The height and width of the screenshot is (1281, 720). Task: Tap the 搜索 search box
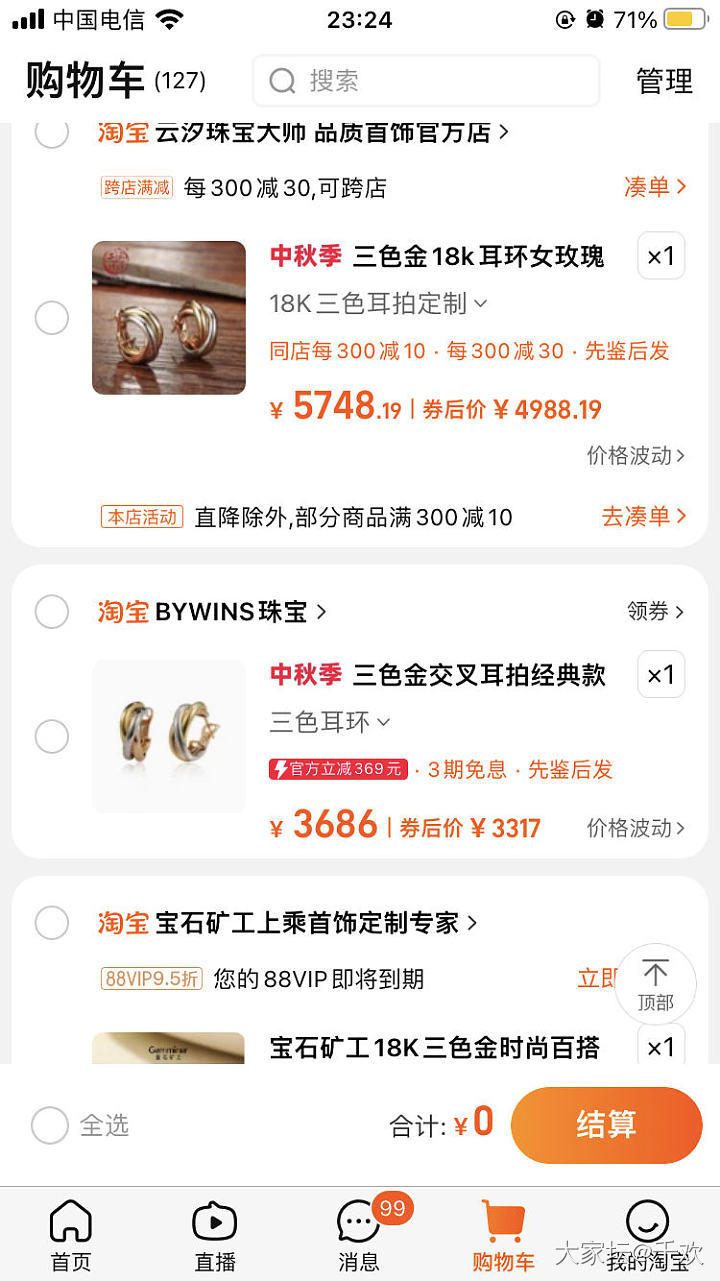point(425,81)
